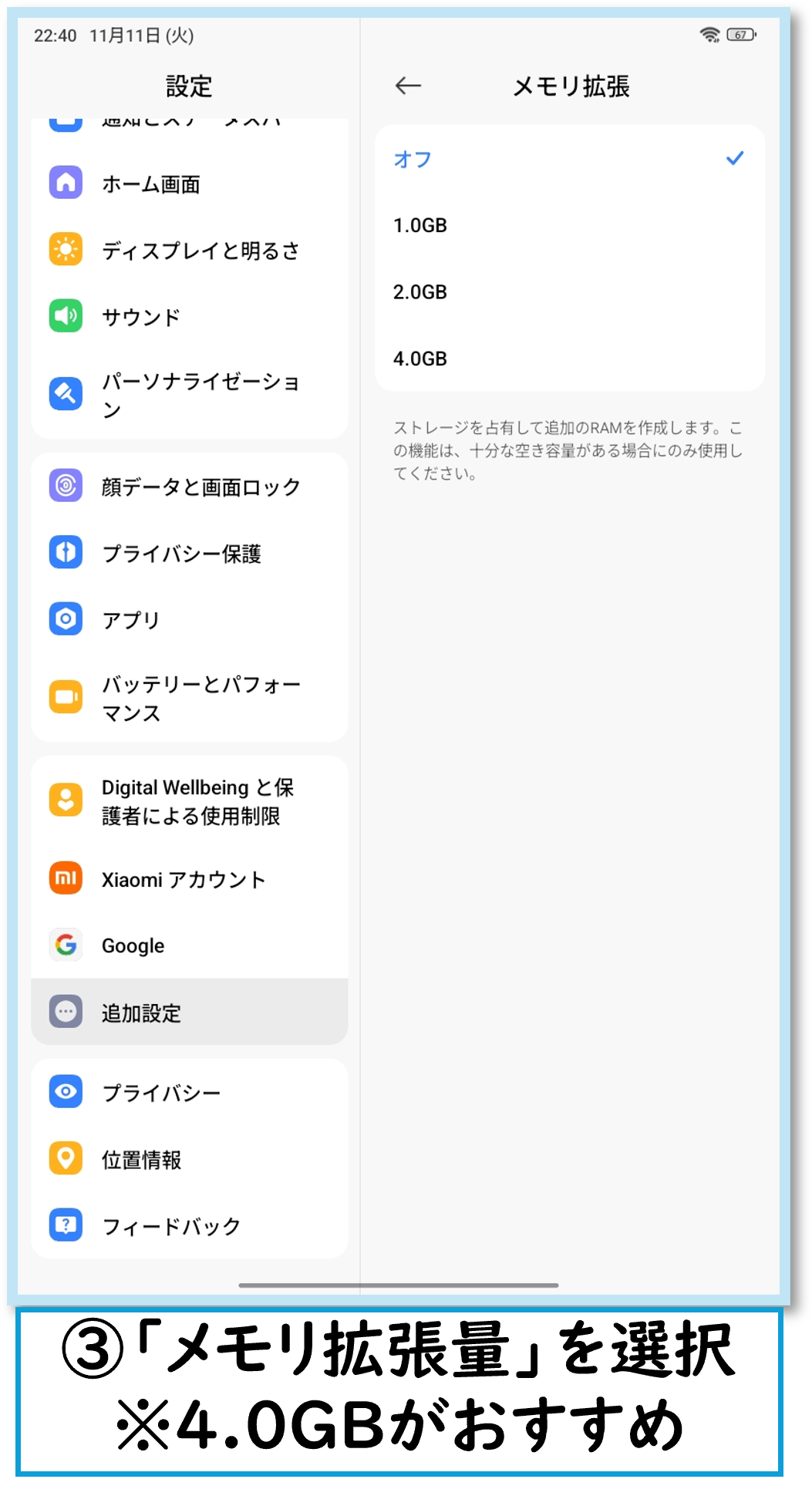Select the オフ option
The width and height of the screenshot is (812, 1506).
(x=569, y=159)
